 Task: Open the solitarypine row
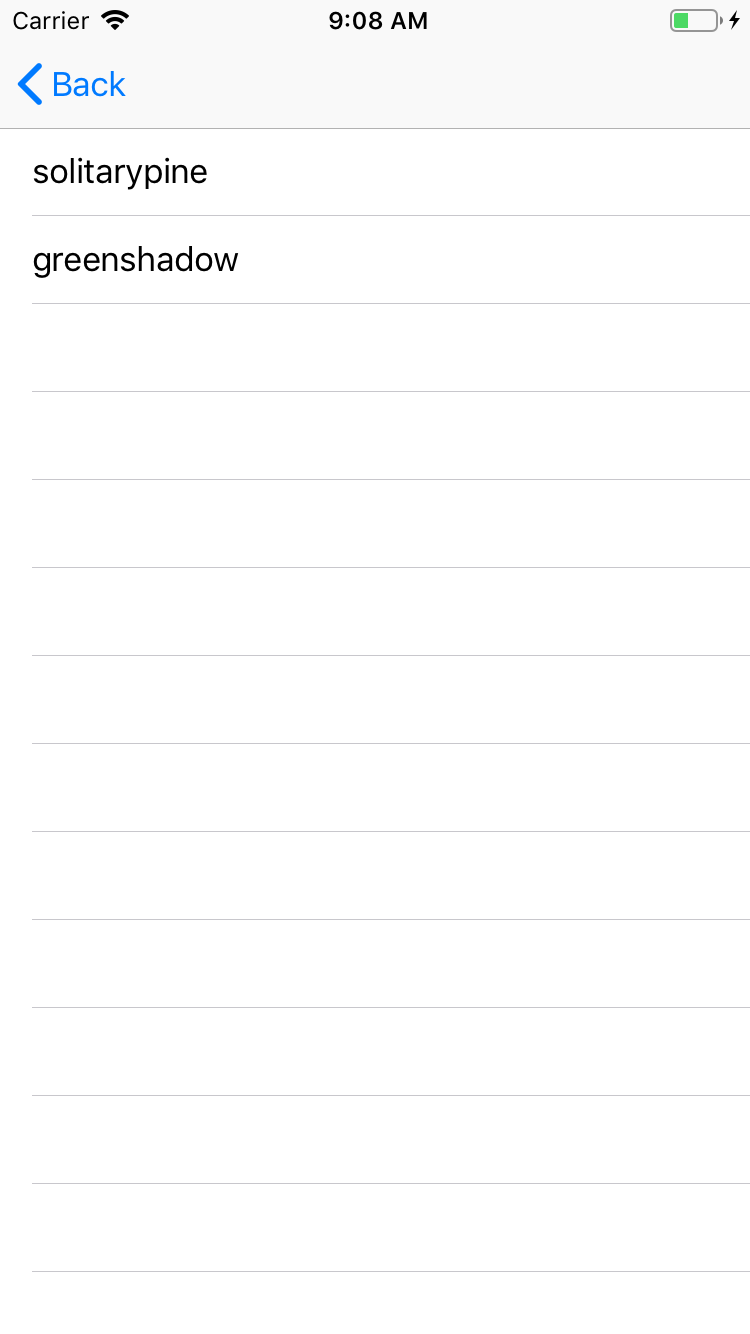tap(375, 172)
